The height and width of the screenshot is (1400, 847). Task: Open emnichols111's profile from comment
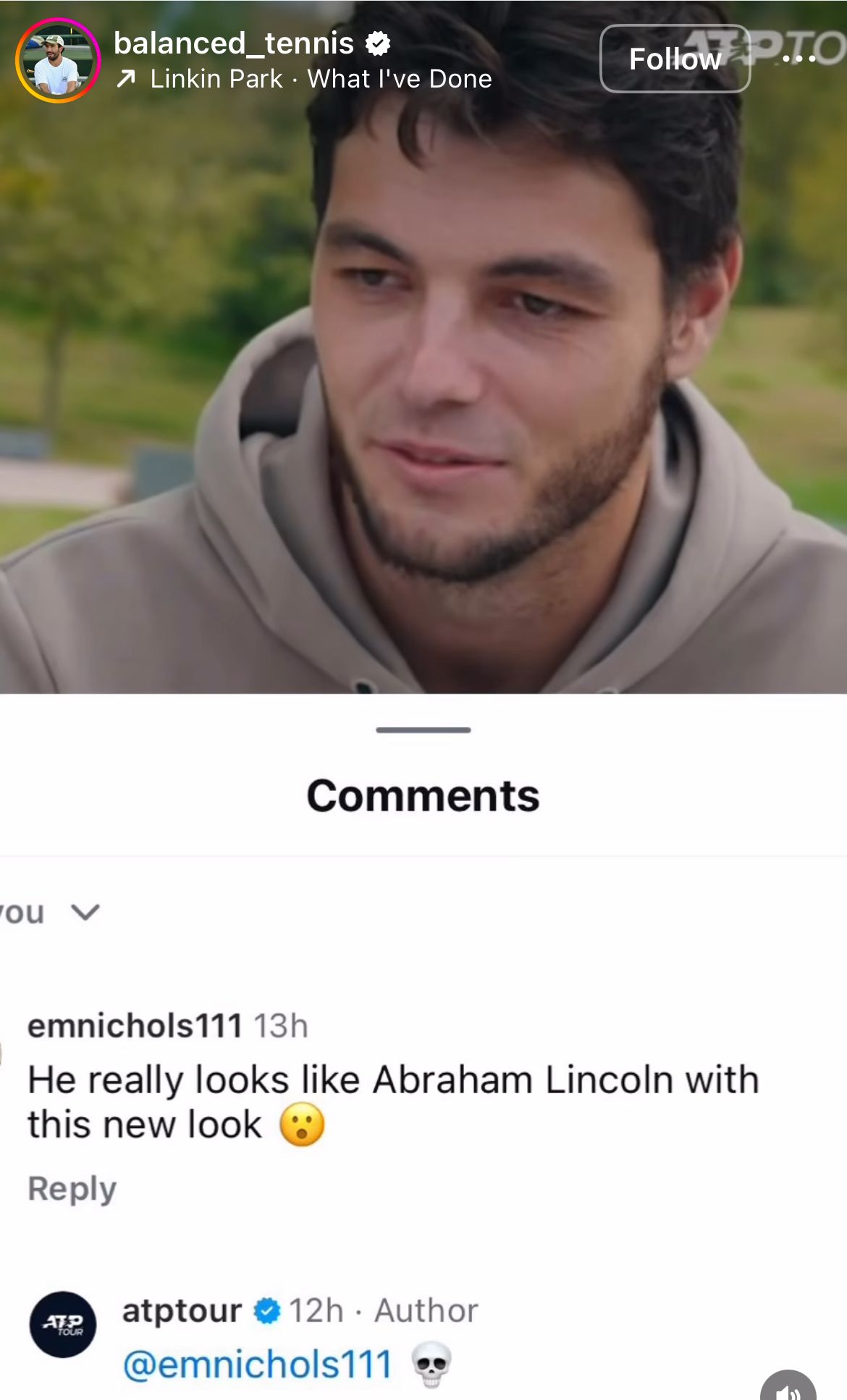(x=135, y=1026)
